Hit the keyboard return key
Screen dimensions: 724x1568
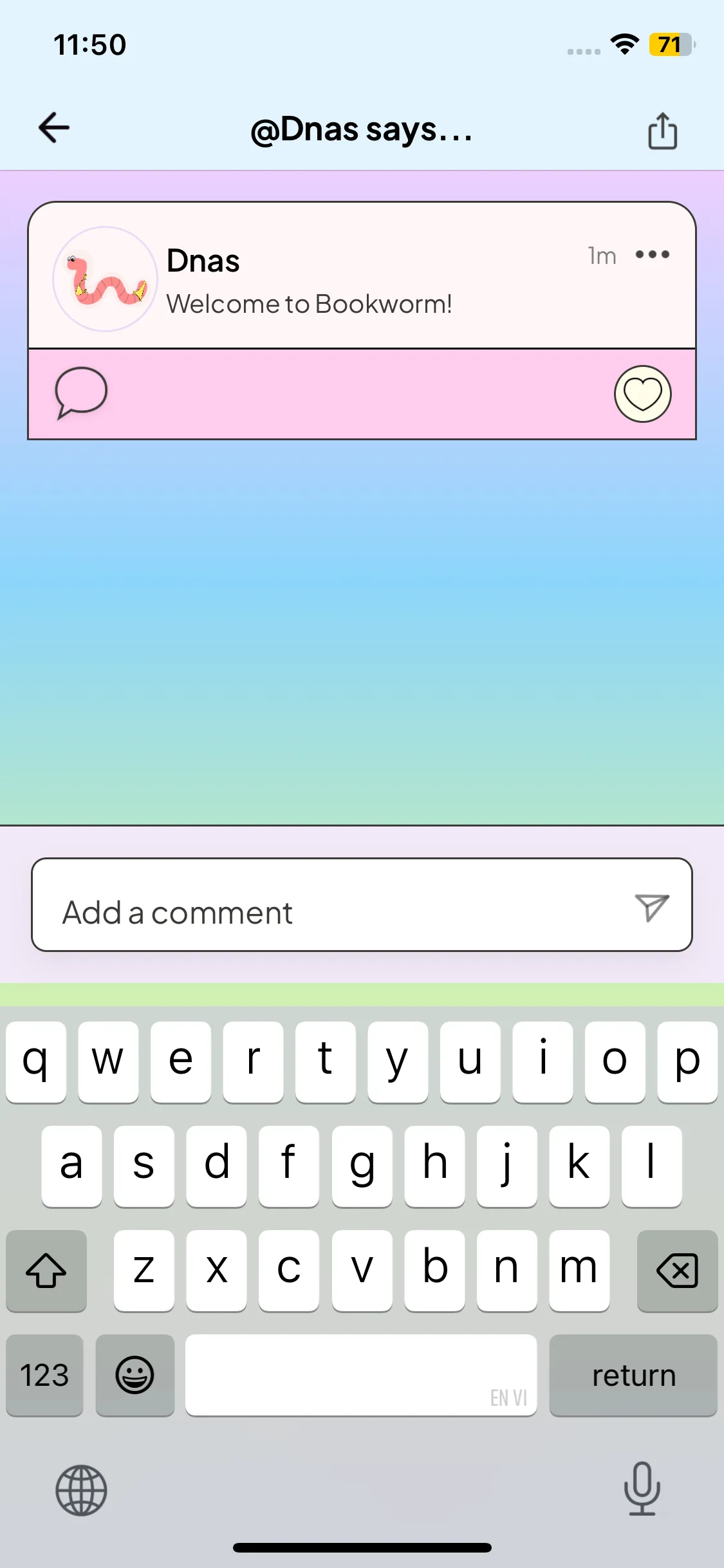coord(633,1376)
